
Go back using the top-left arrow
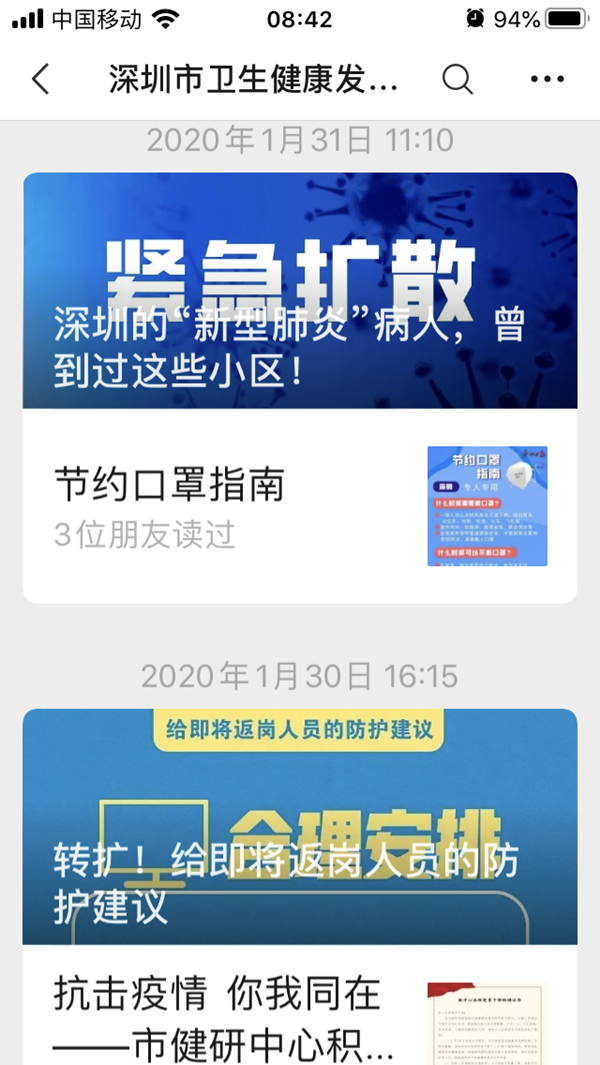pos(41,79)
